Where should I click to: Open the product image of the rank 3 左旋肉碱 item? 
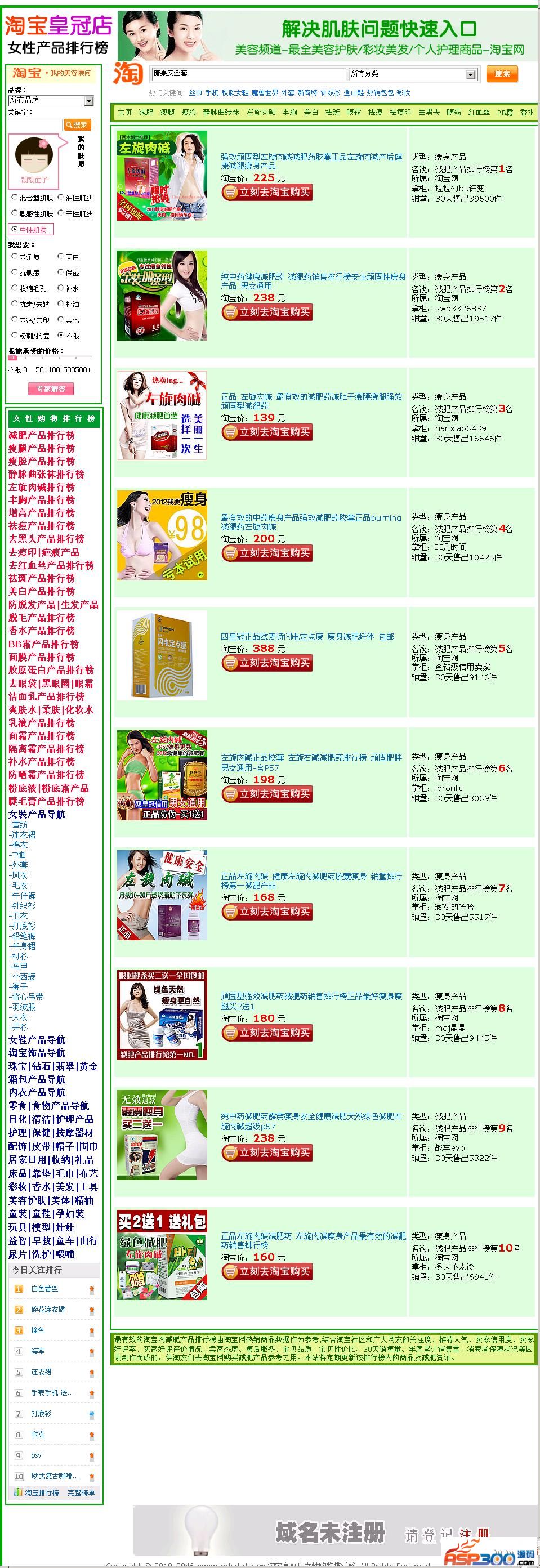pyautogui.click(x=162, y=416)
